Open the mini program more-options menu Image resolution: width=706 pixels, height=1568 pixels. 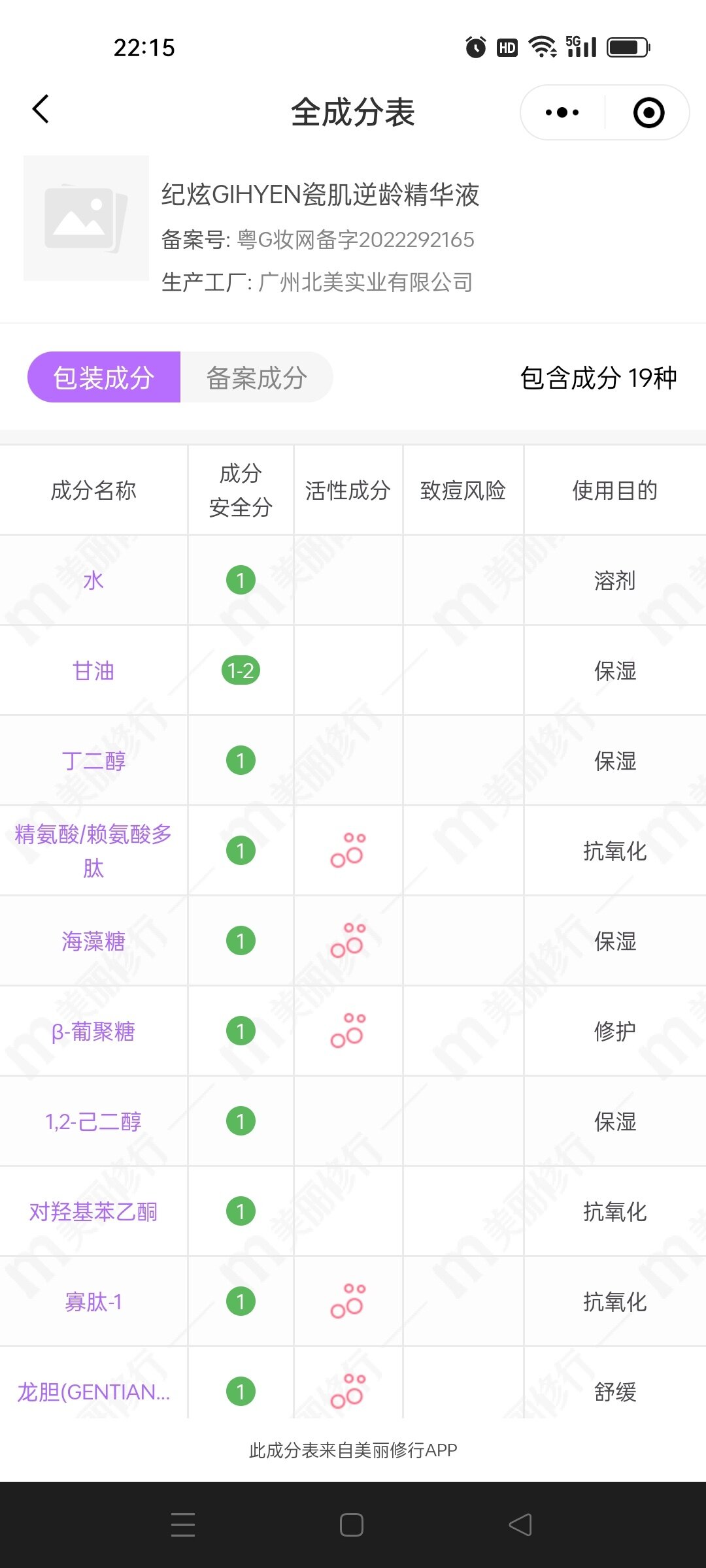[x=562, y=112]
